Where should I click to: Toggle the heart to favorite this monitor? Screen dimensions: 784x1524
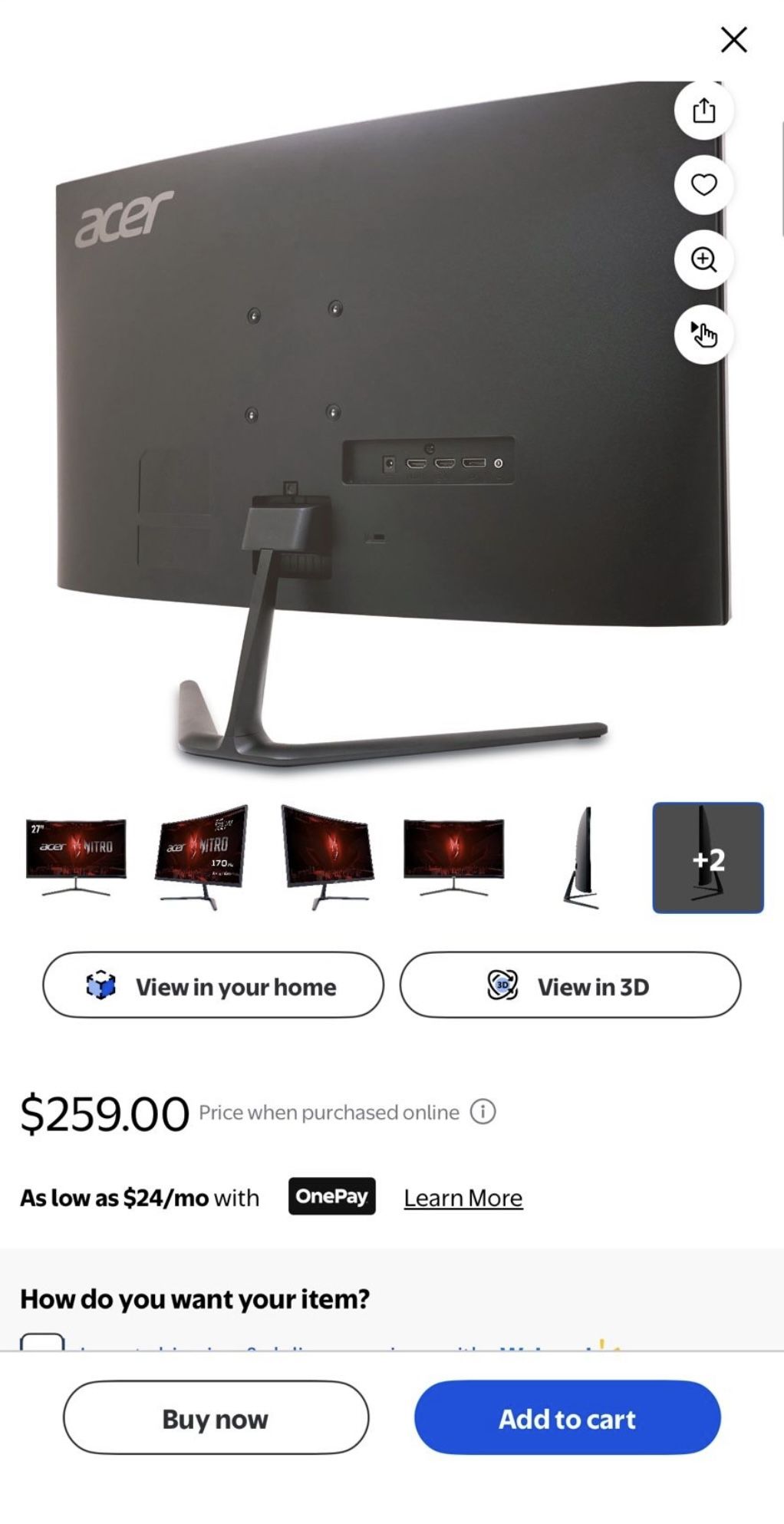point(703,184)
